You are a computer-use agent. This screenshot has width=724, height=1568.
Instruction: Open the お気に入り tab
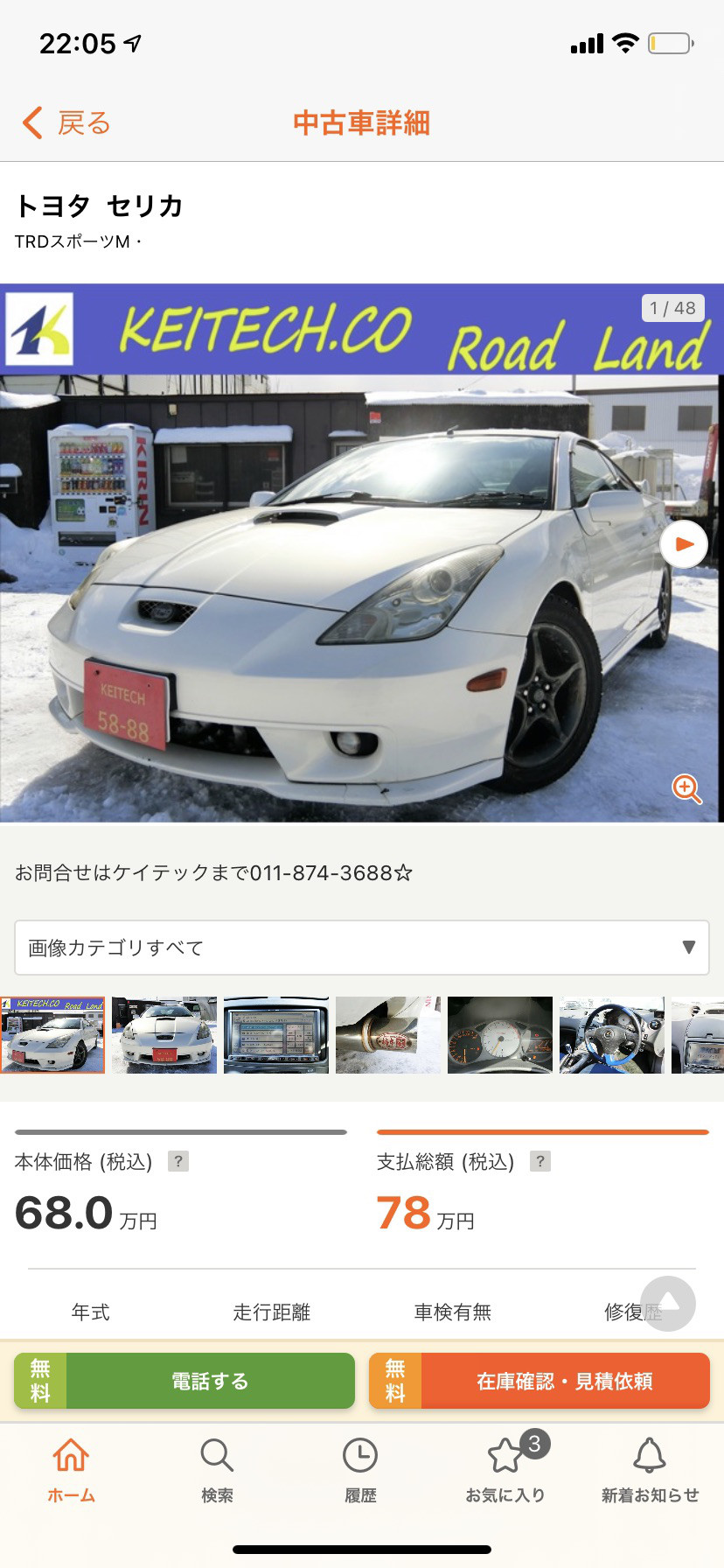pos(505,1470)
